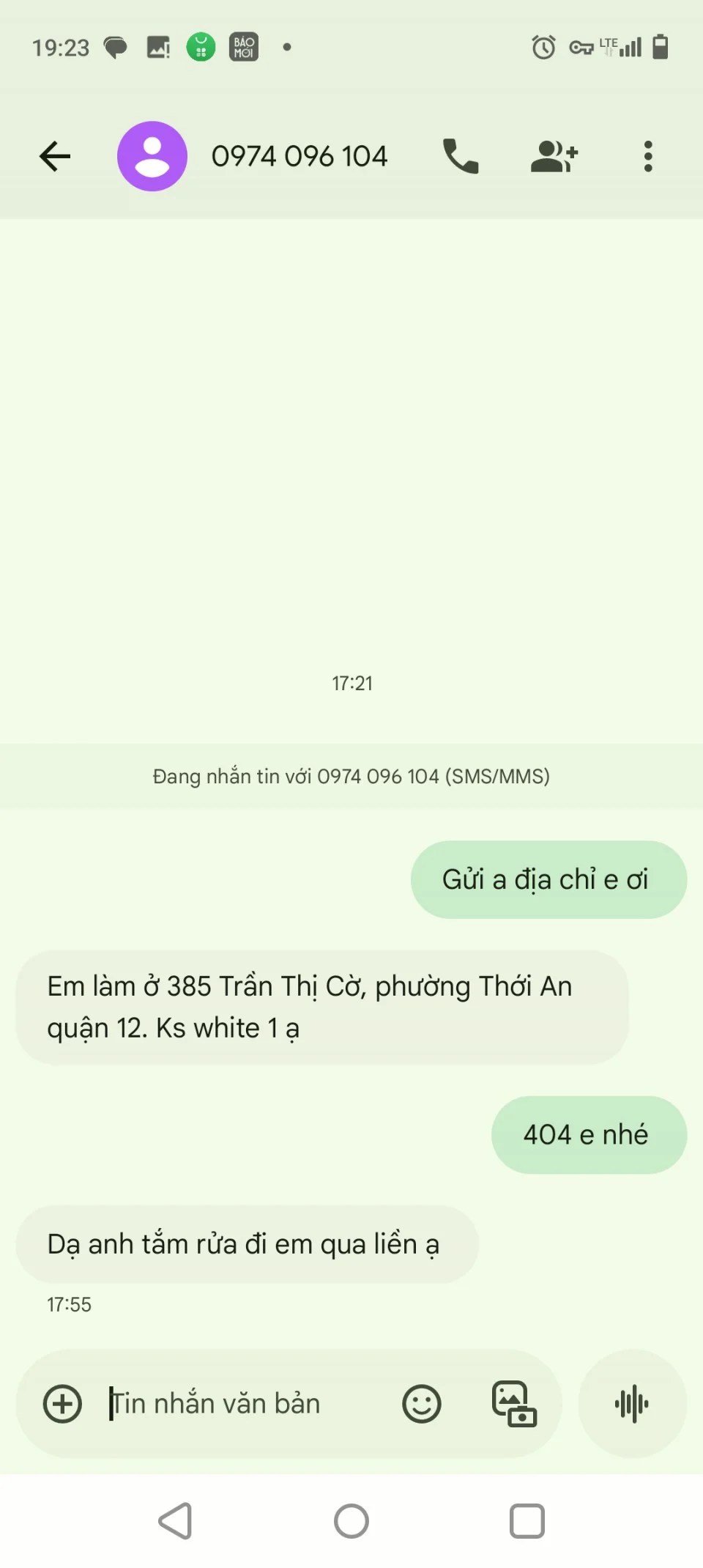The width and height of the screenshot is (703, 1568).
Task: Tap the plus attachment button
Action: tap(63, 1404)
